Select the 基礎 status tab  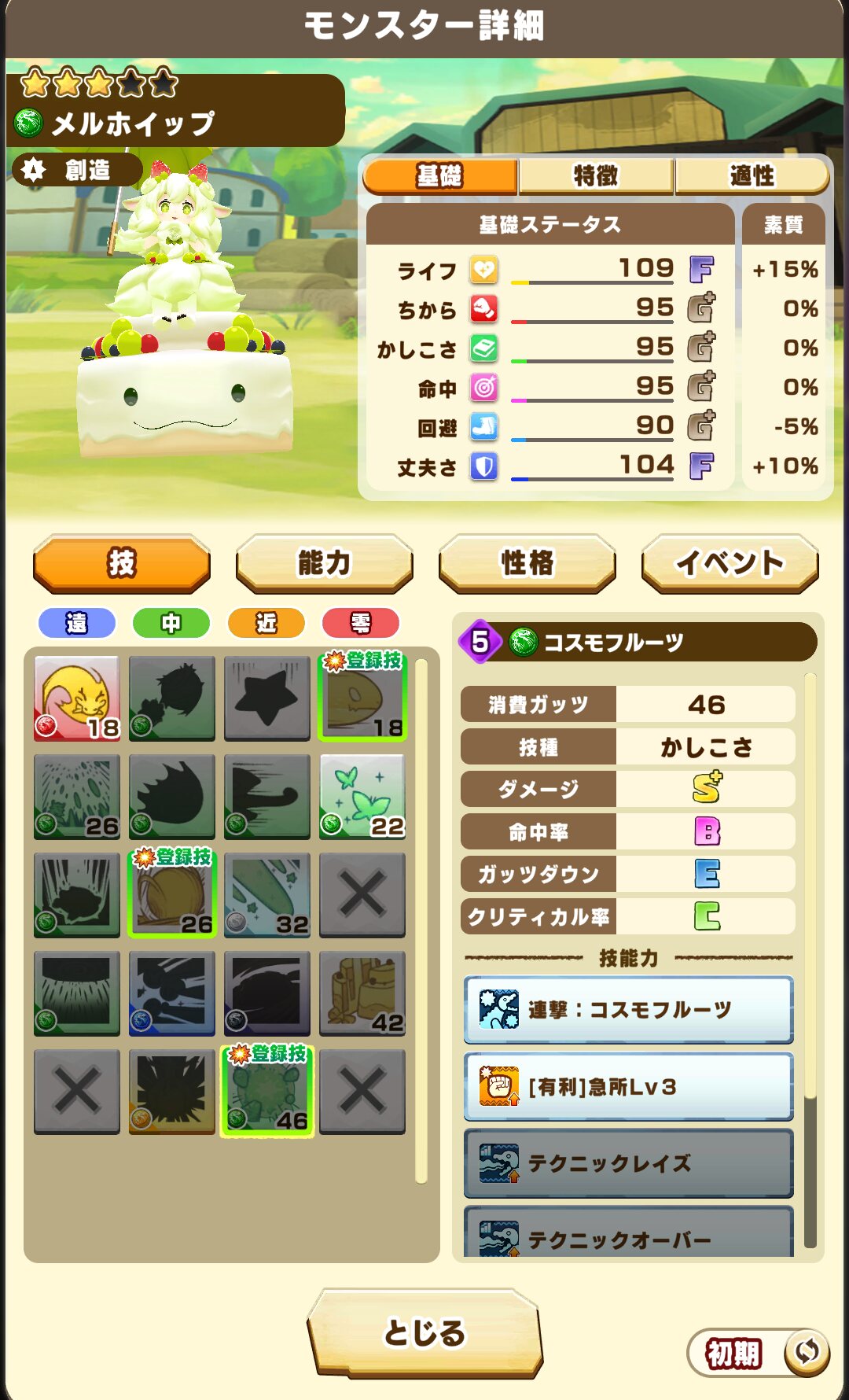(x=440, y=176)
